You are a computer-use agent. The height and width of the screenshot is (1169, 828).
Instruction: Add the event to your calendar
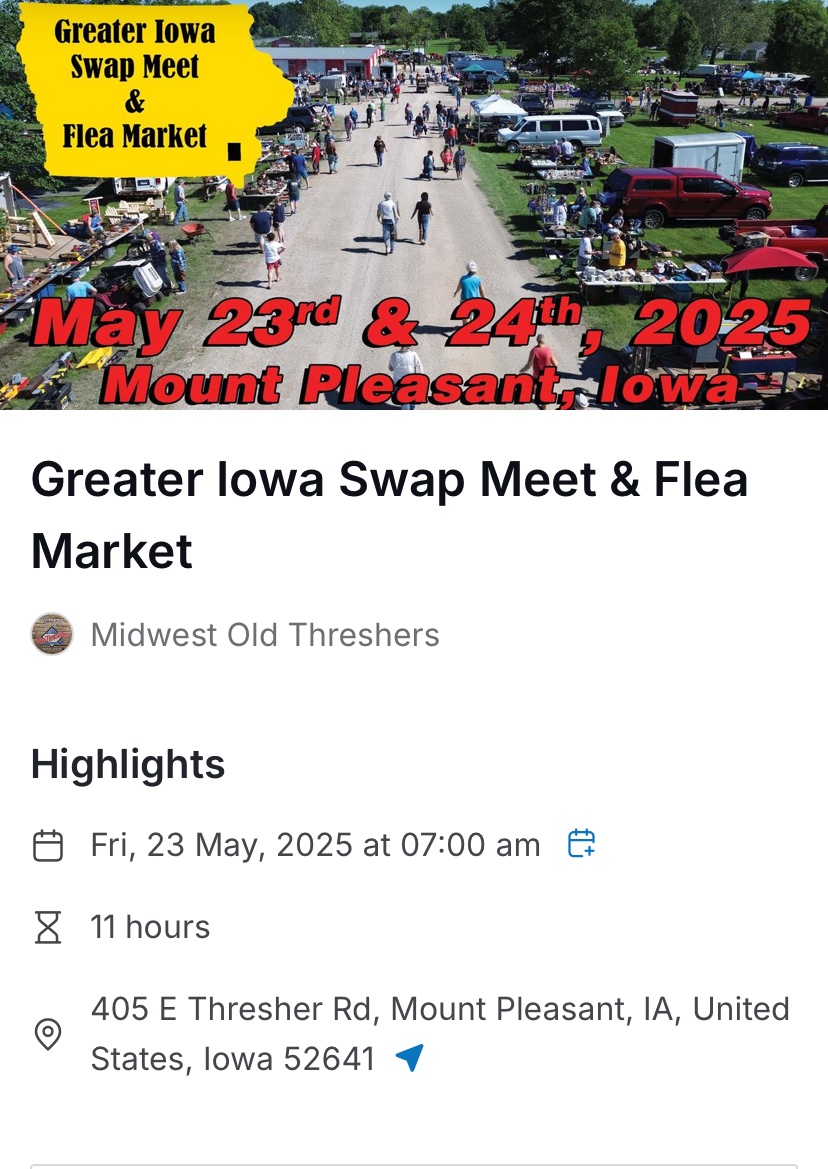tap(581, 844)
